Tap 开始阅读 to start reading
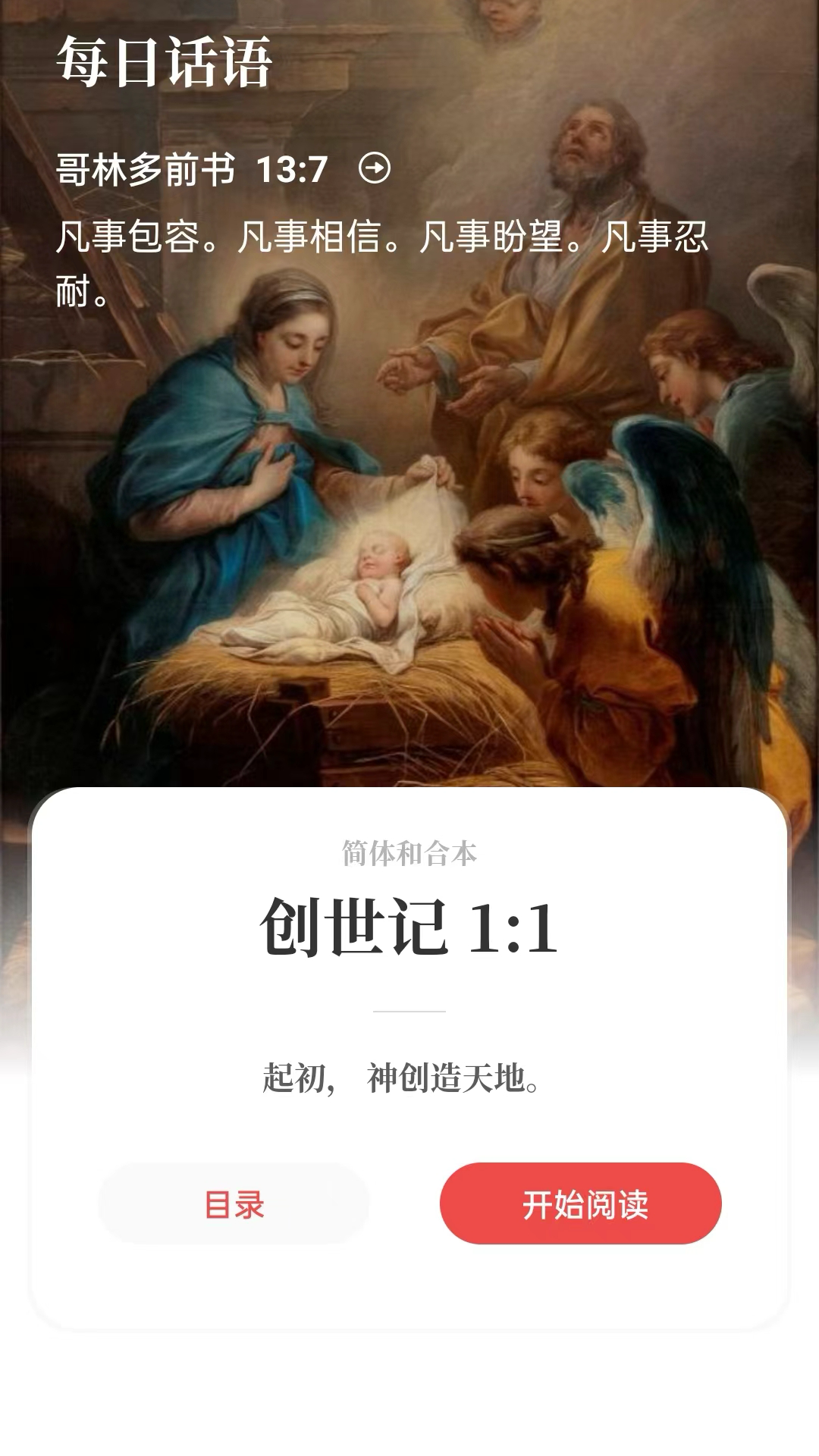This screenshot has height=1456, width=819. point(581,1204)
